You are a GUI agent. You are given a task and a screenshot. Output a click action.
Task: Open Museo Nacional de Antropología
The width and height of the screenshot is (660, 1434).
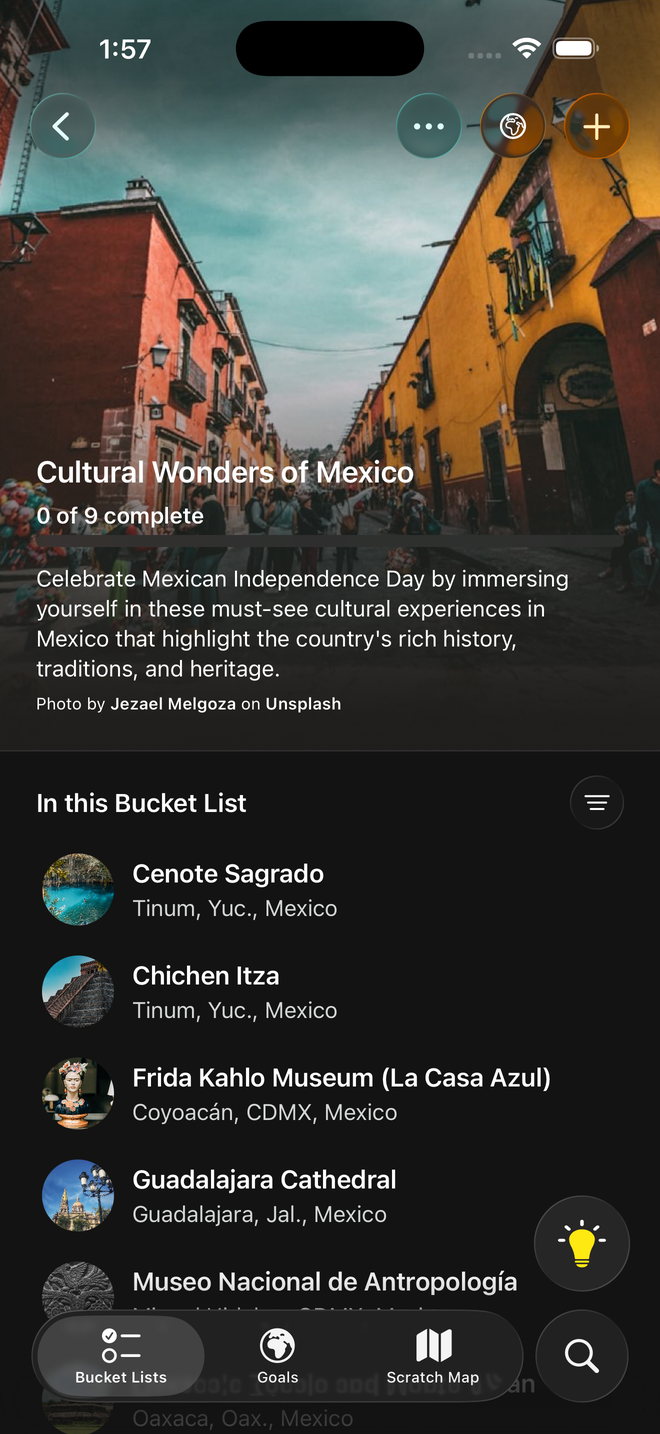(325, 1282)
